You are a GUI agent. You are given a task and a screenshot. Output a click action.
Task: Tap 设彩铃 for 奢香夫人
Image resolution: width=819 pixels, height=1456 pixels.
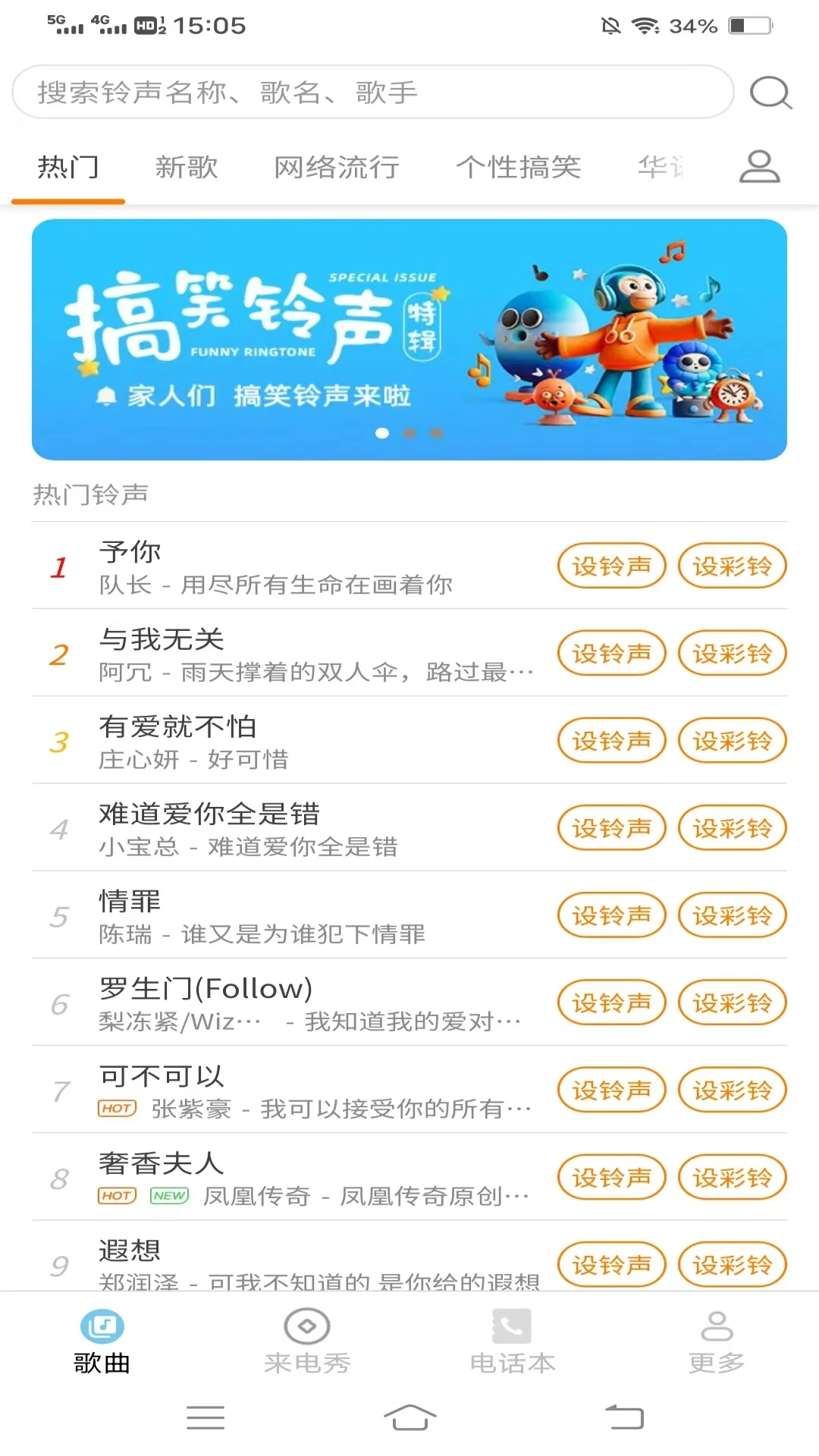(x=732, y=1177)
